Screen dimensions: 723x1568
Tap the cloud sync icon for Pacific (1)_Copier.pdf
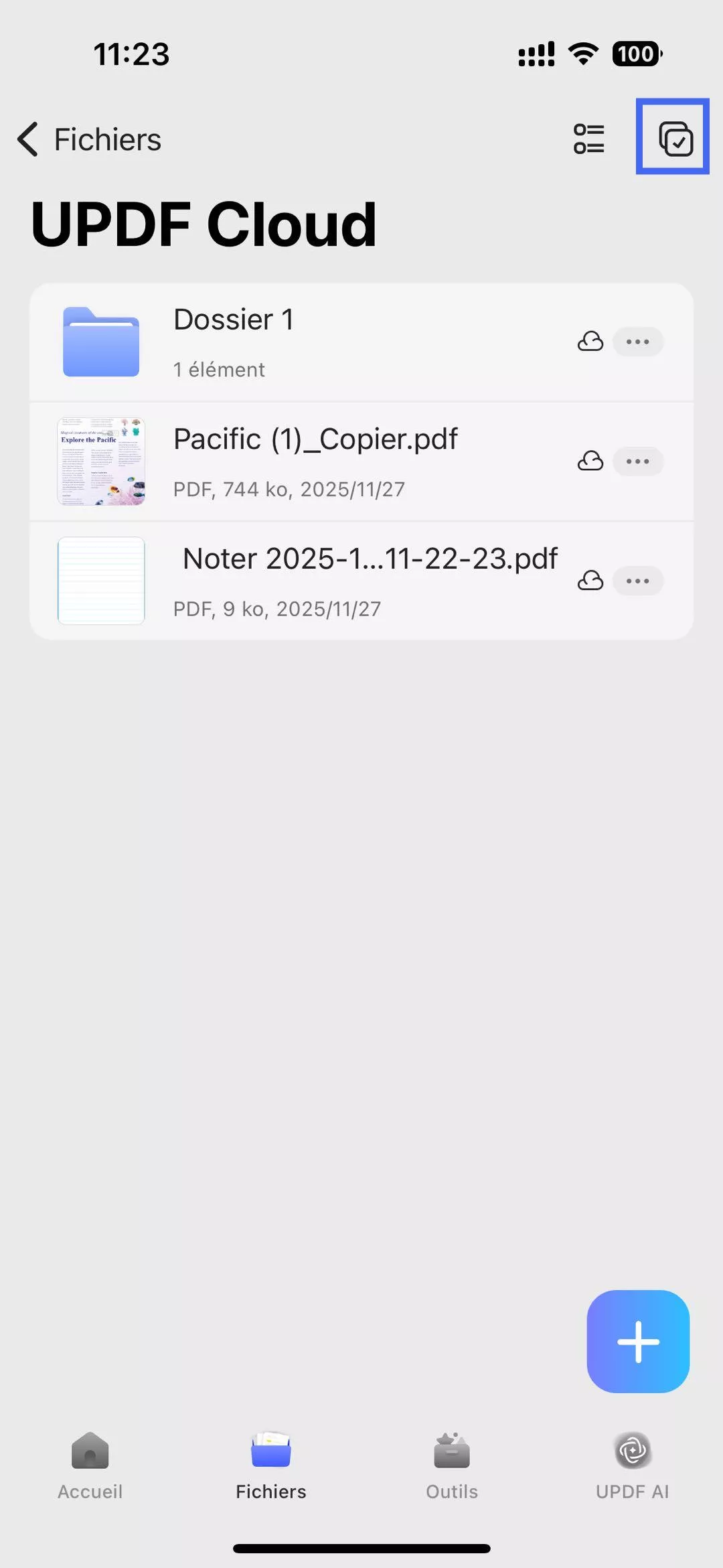[x=590, y=461]
